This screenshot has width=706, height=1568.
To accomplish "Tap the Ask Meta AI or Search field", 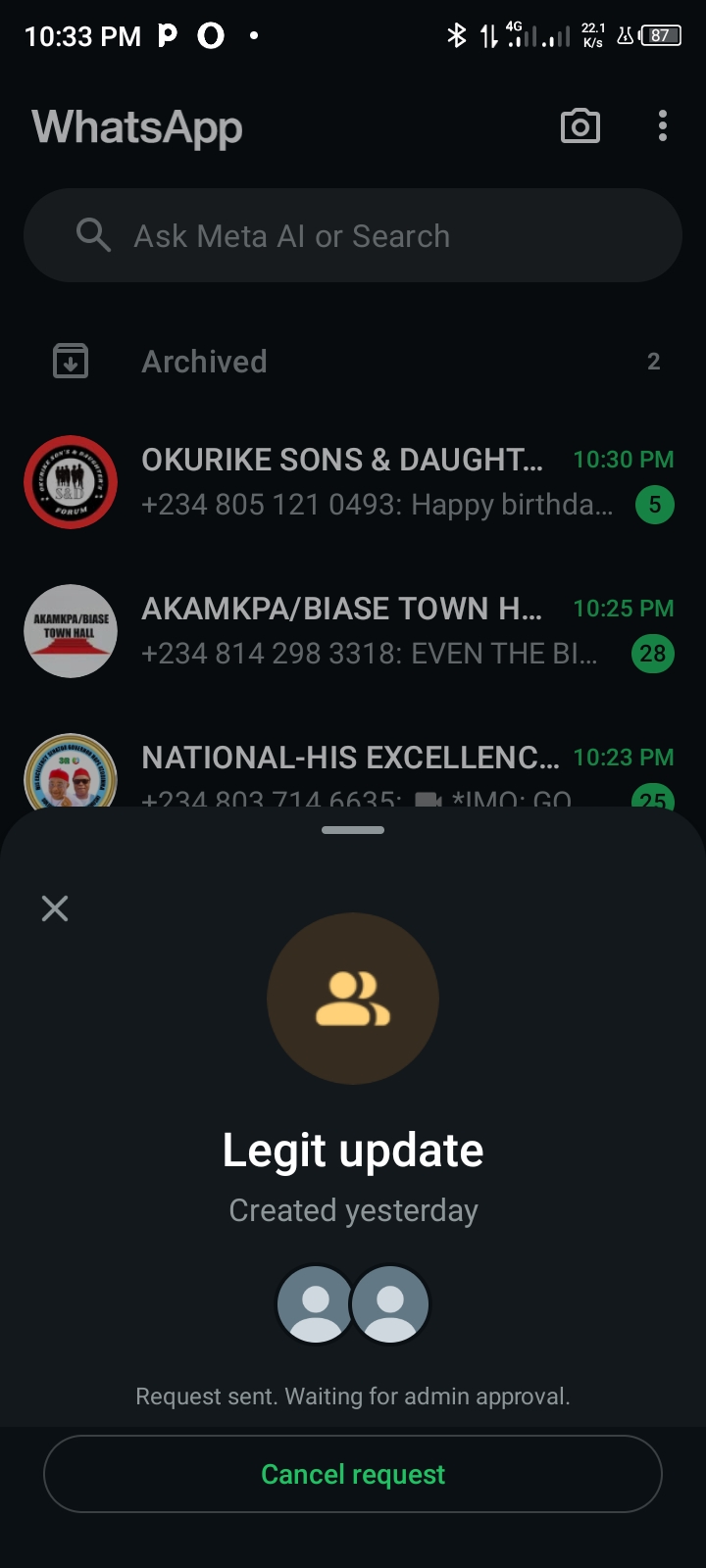I will (353, 236).
